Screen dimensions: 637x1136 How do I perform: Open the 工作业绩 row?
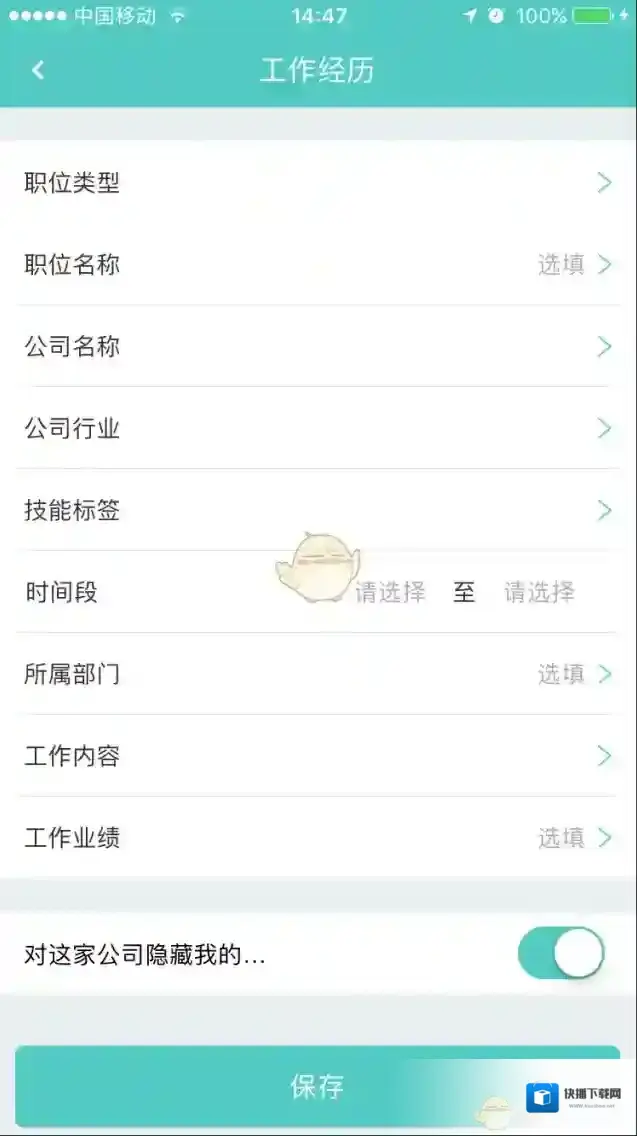tap(318, 838)
